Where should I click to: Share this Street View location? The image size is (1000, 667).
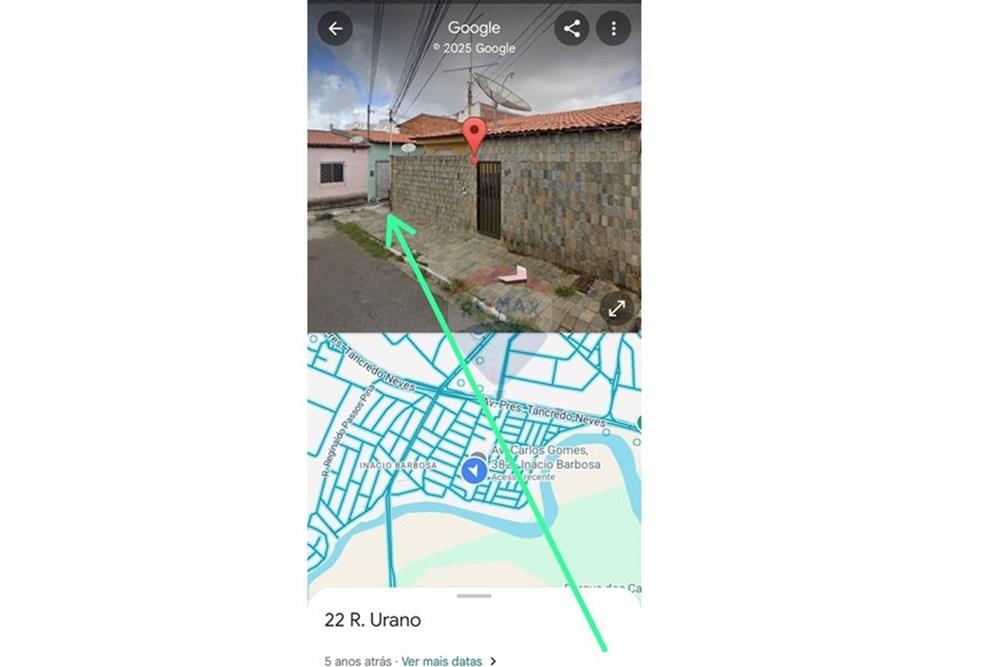tap(572, 29)
